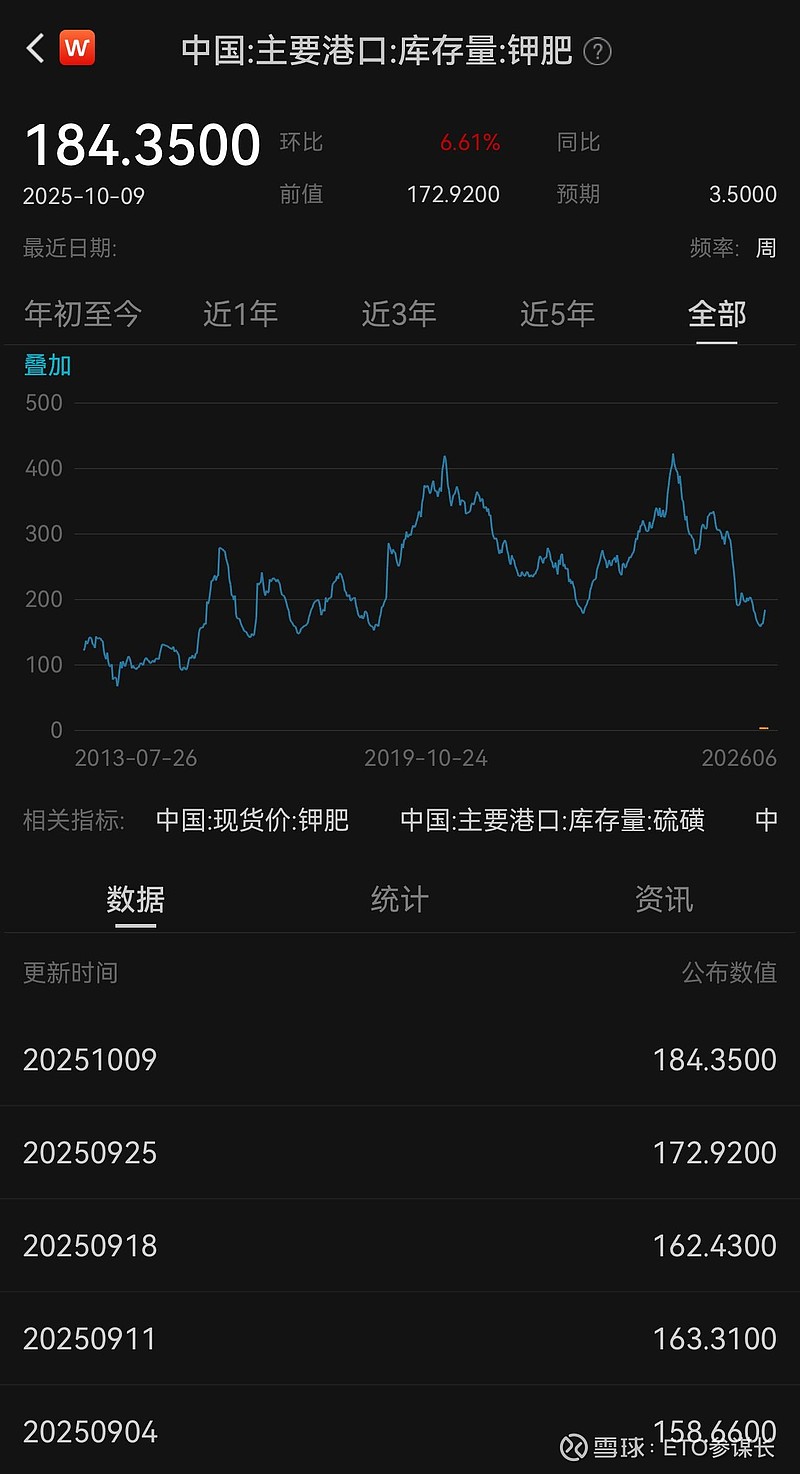The width and height of the screenshot is (800, 1474).
Task: Open the help icon beside the title
Action: click(597, 51)
